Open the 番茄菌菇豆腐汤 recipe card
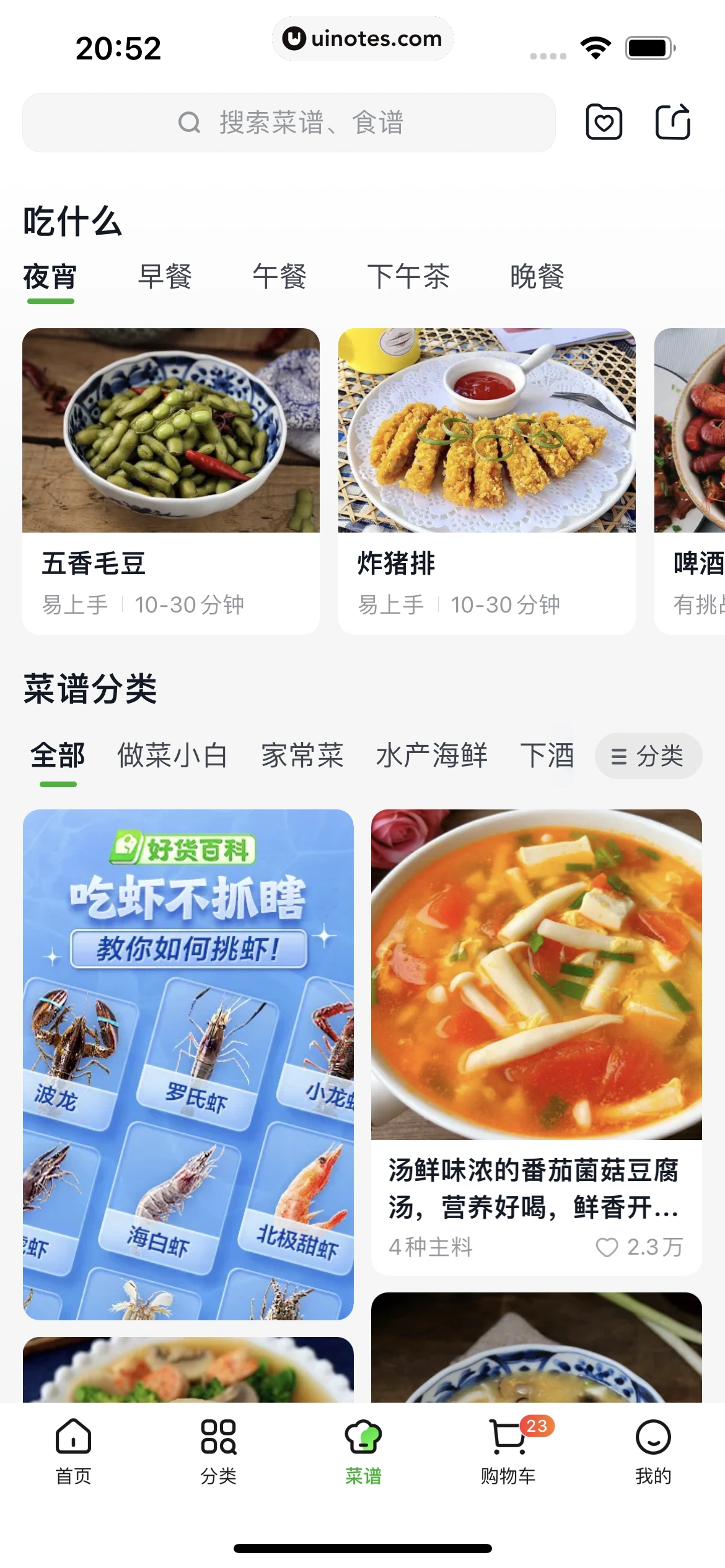 (x=536, y=1016)
